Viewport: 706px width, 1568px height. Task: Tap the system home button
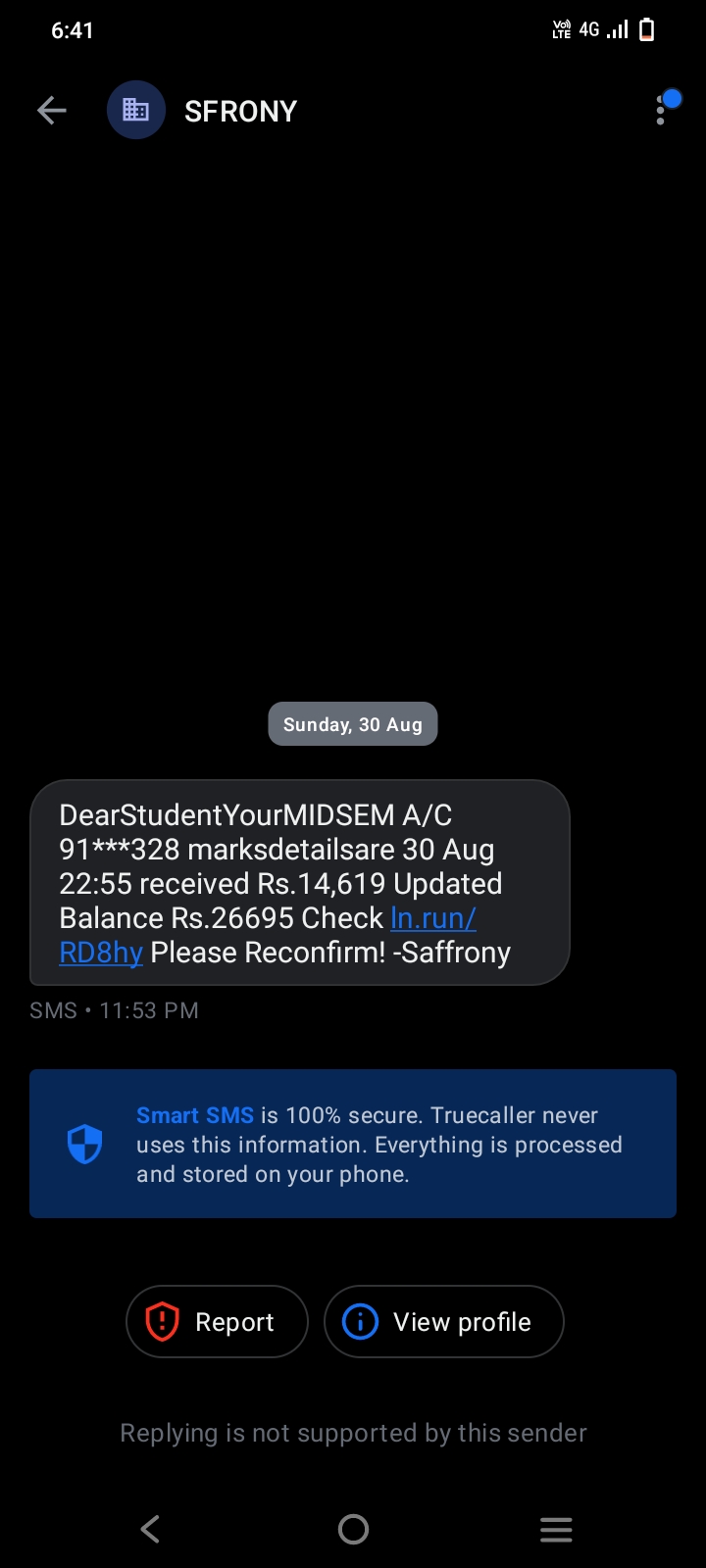[x=353, y=1529]
